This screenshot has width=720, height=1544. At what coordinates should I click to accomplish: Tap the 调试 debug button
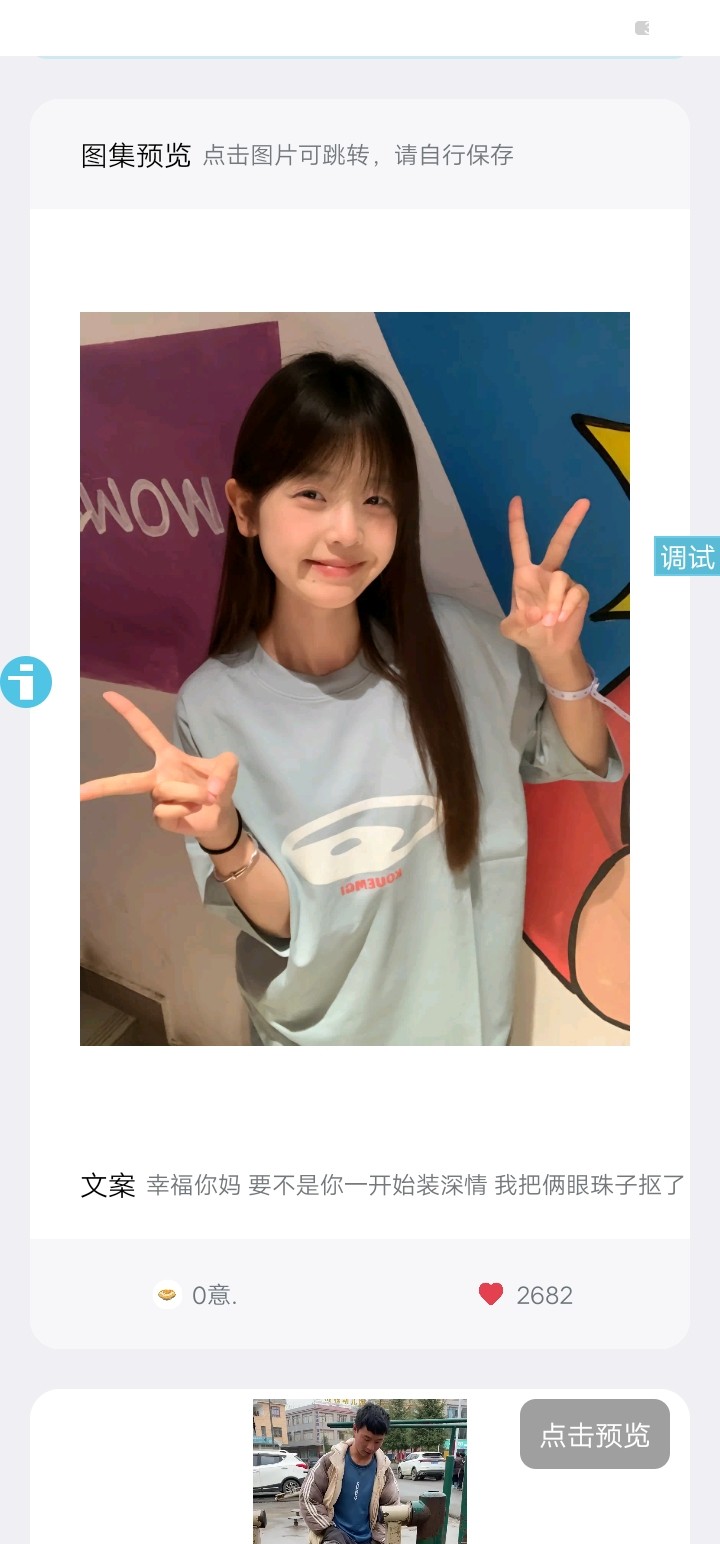[687, 557]
